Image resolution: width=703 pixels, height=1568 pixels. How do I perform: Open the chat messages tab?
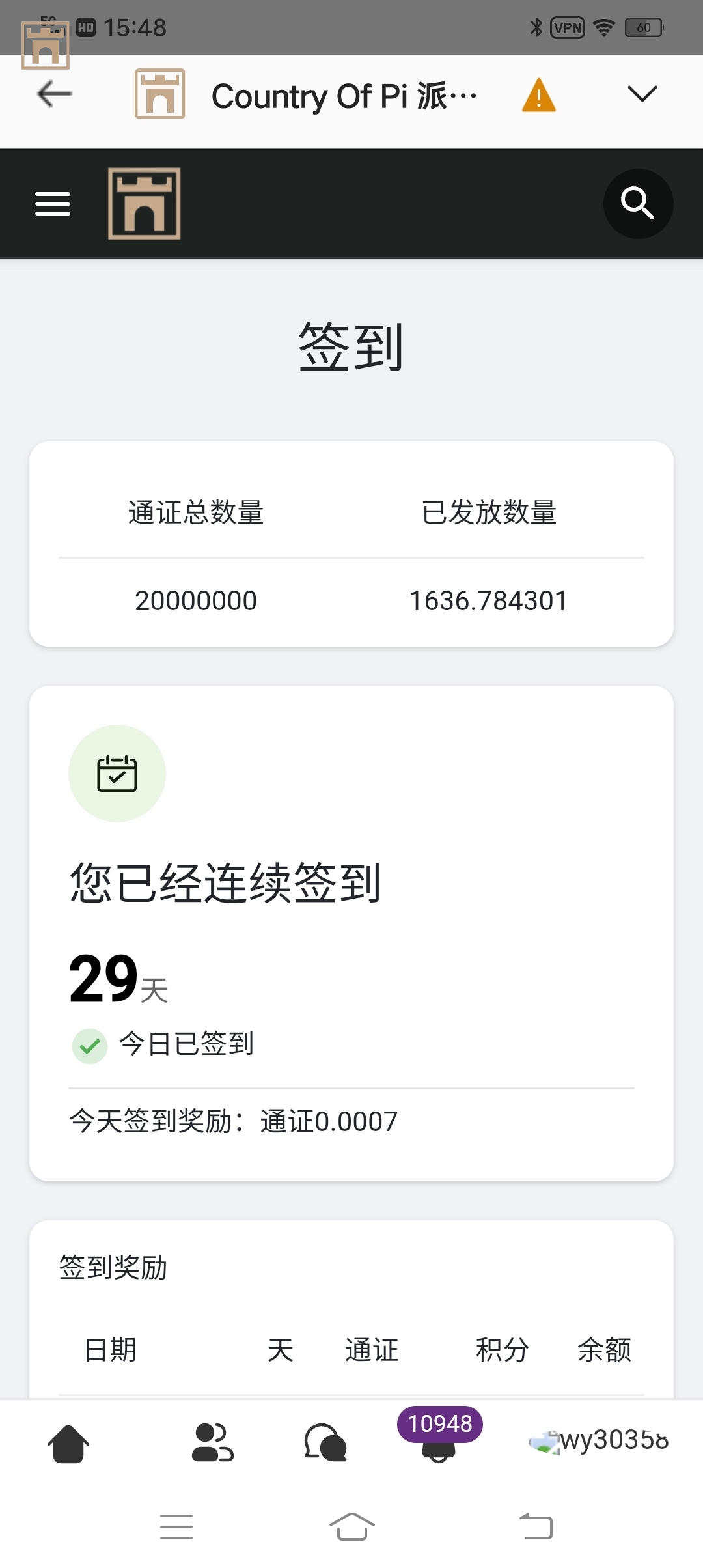pos(325,1443)
